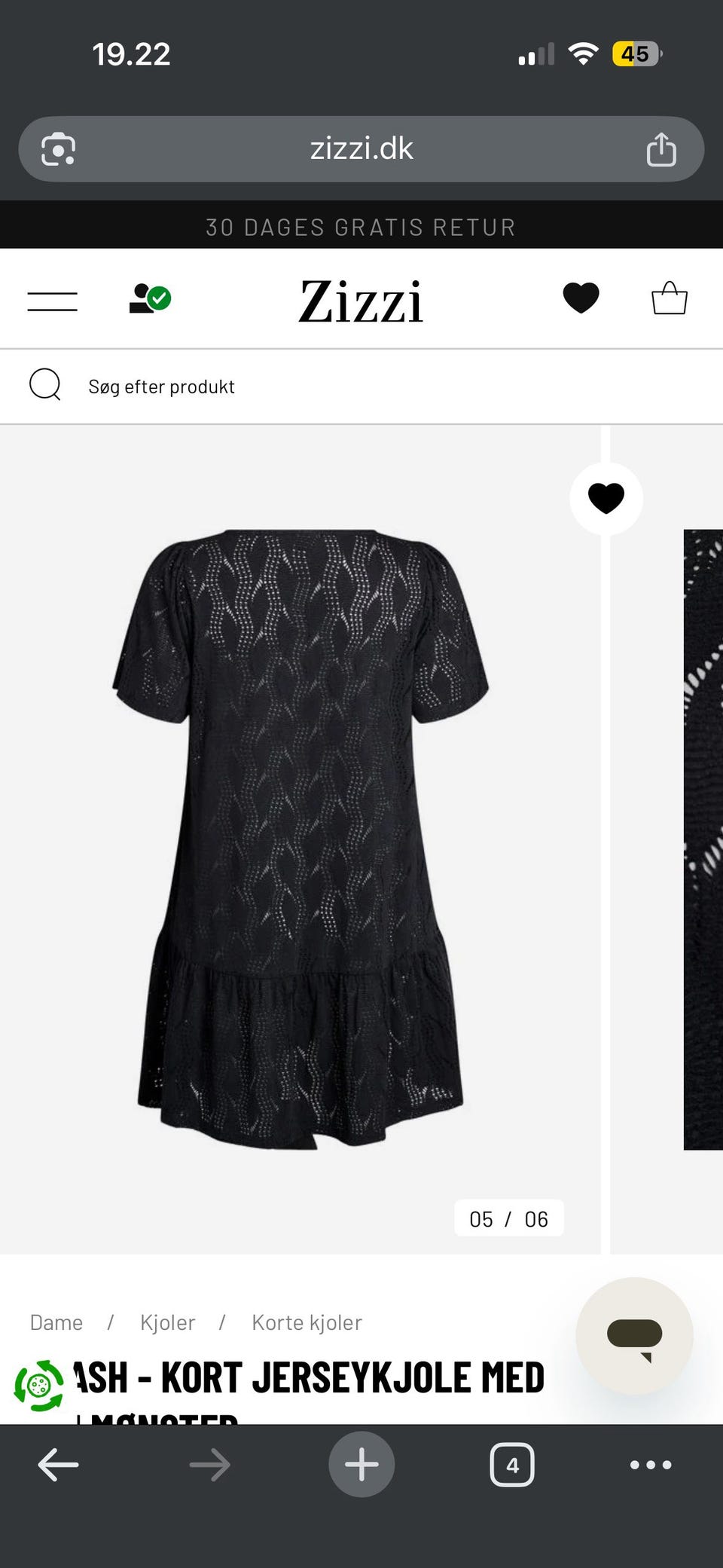The width and height of the screenshot is (723, 1568).
Task: Open the wishlist heart in the header
Action: pos(581,298)
